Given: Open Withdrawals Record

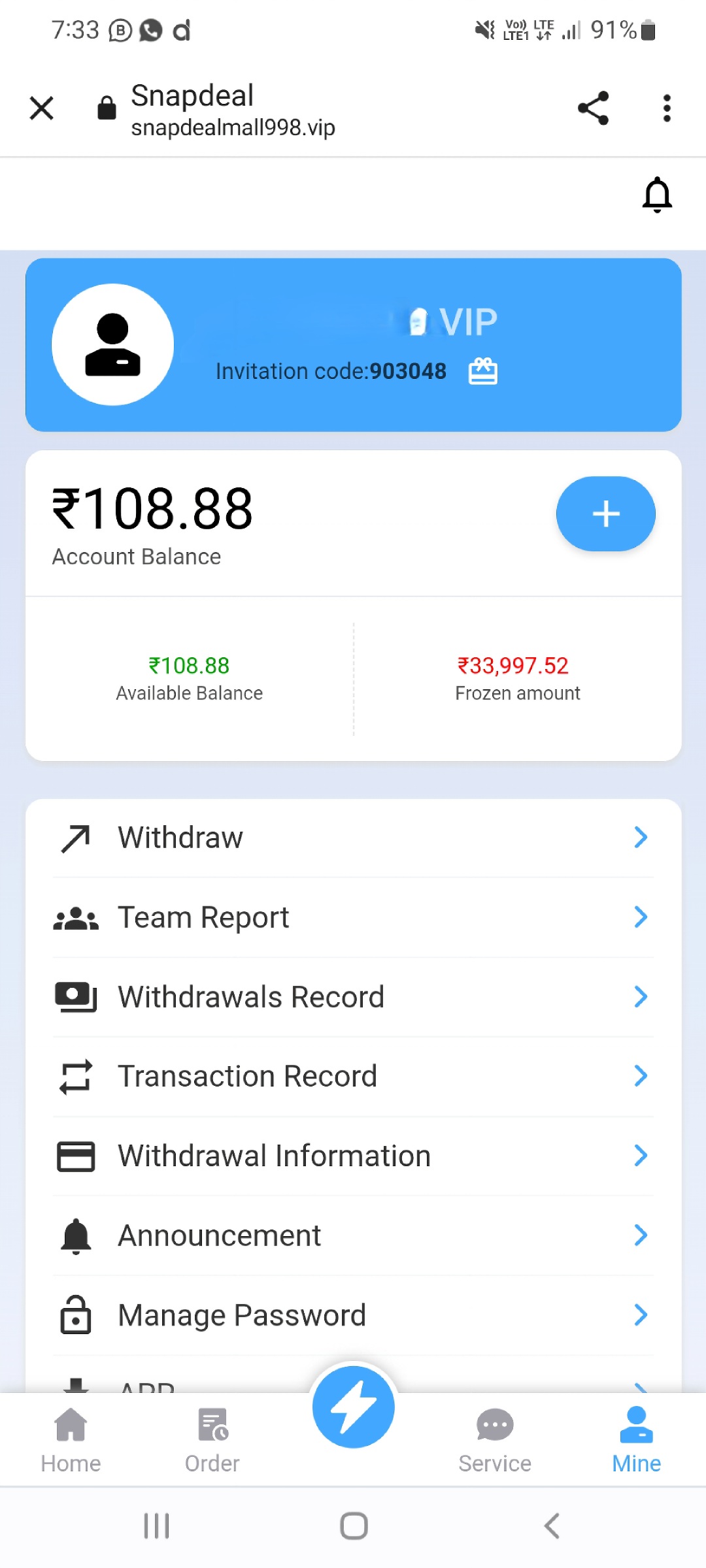Looking at the screenshot, I should [353, 997].
